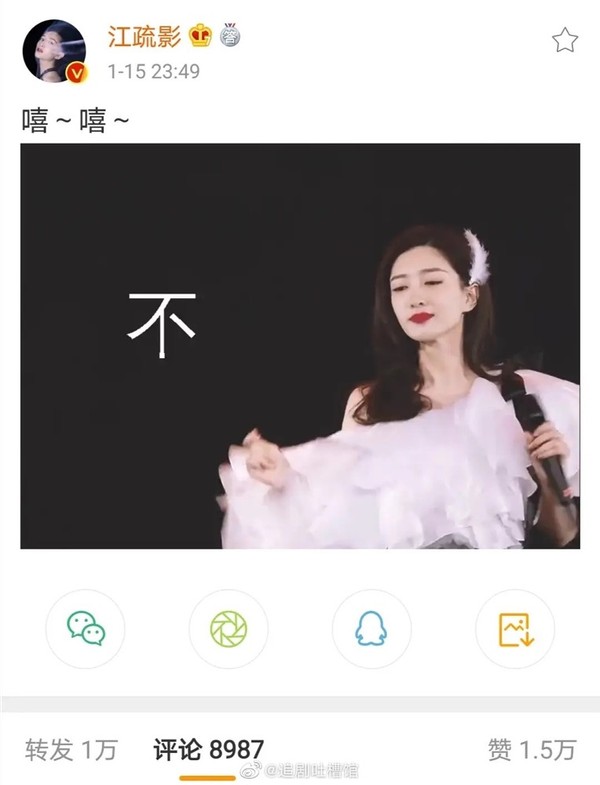
Task: Open the post's video image
Action: 300,345
